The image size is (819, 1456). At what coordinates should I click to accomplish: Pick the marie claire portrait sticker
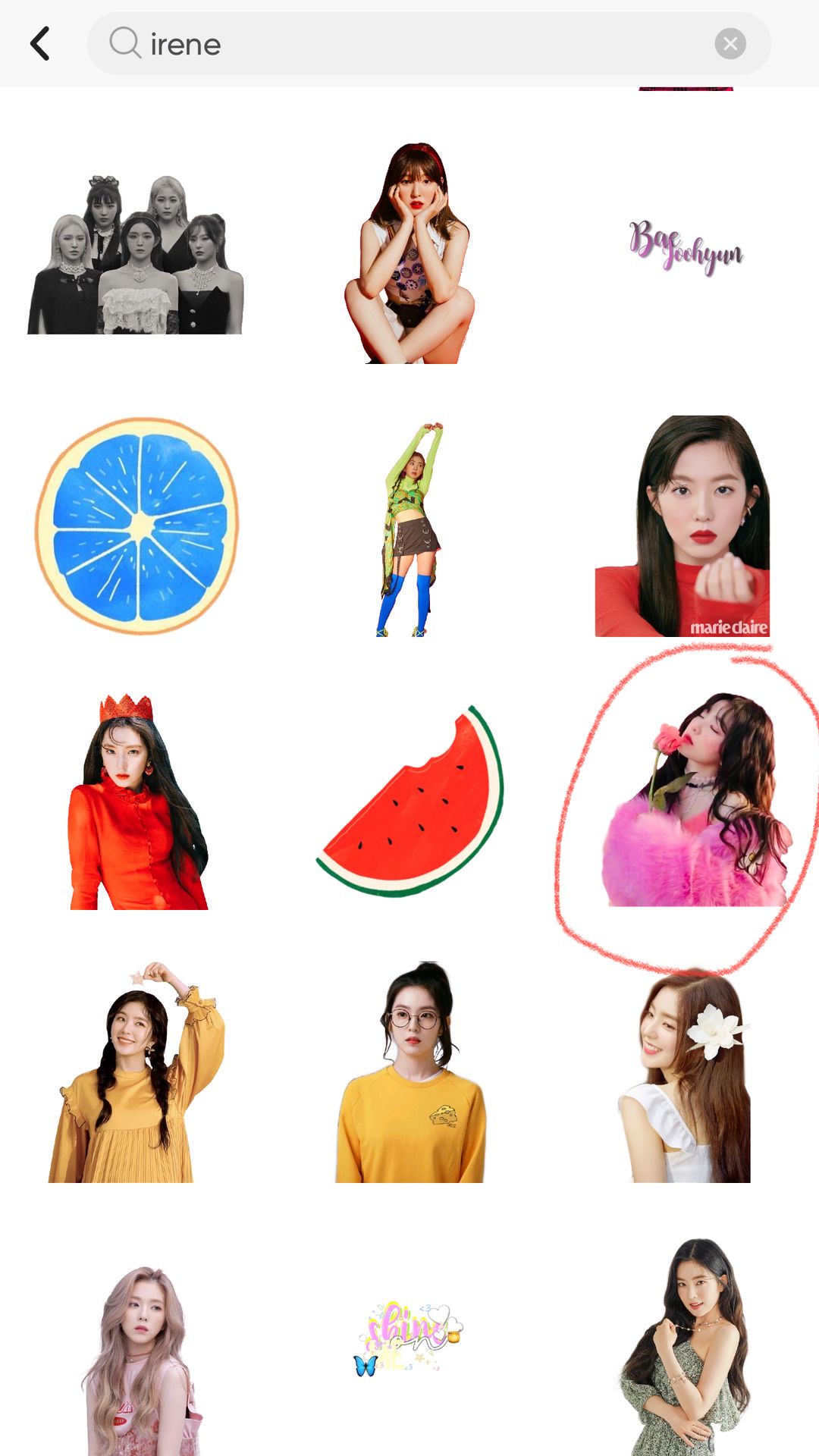tap(682, 526)
